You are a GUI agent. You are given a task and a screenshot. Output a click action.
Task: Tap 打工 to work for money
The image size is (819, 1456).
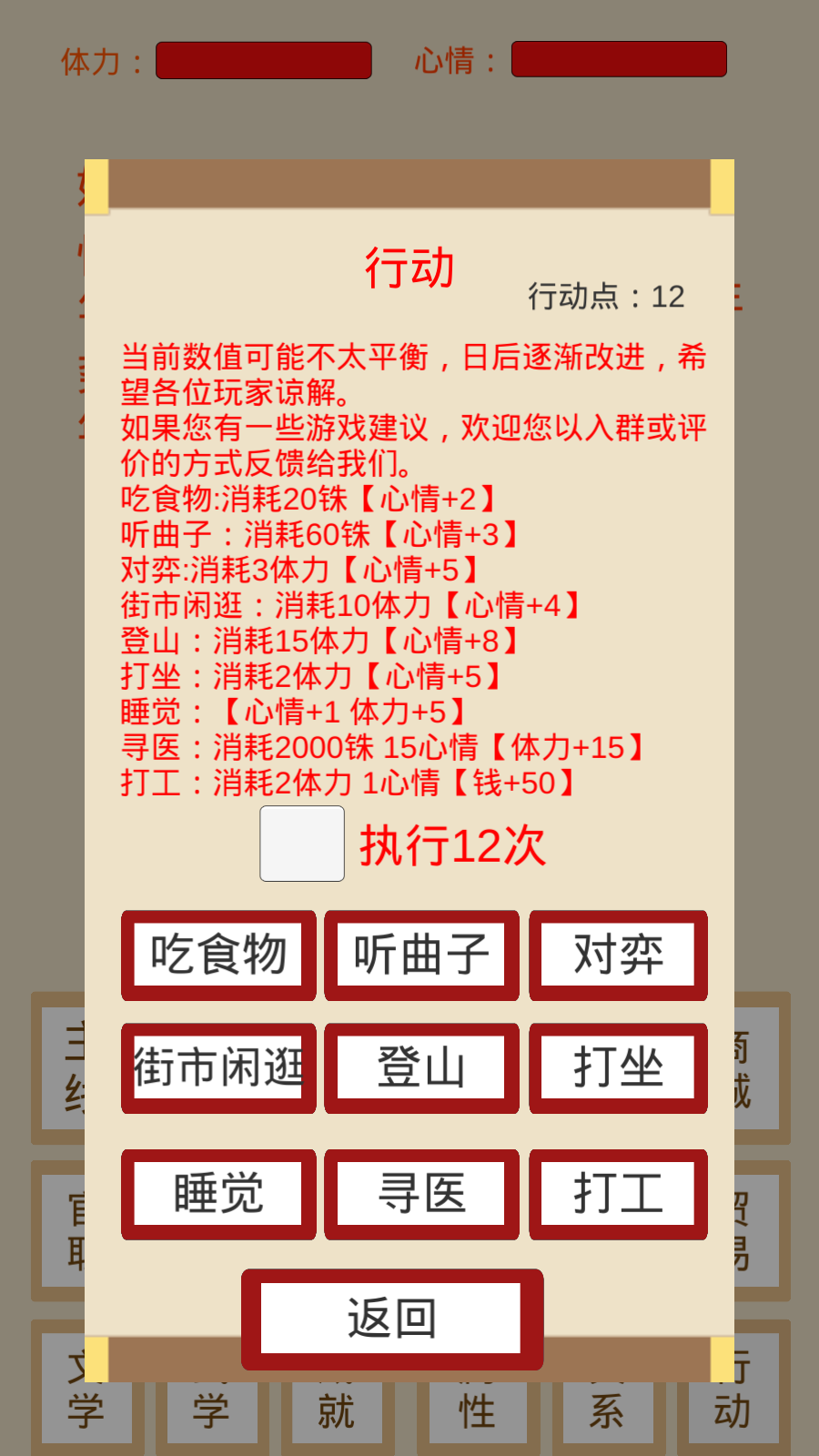(618, 1193)
